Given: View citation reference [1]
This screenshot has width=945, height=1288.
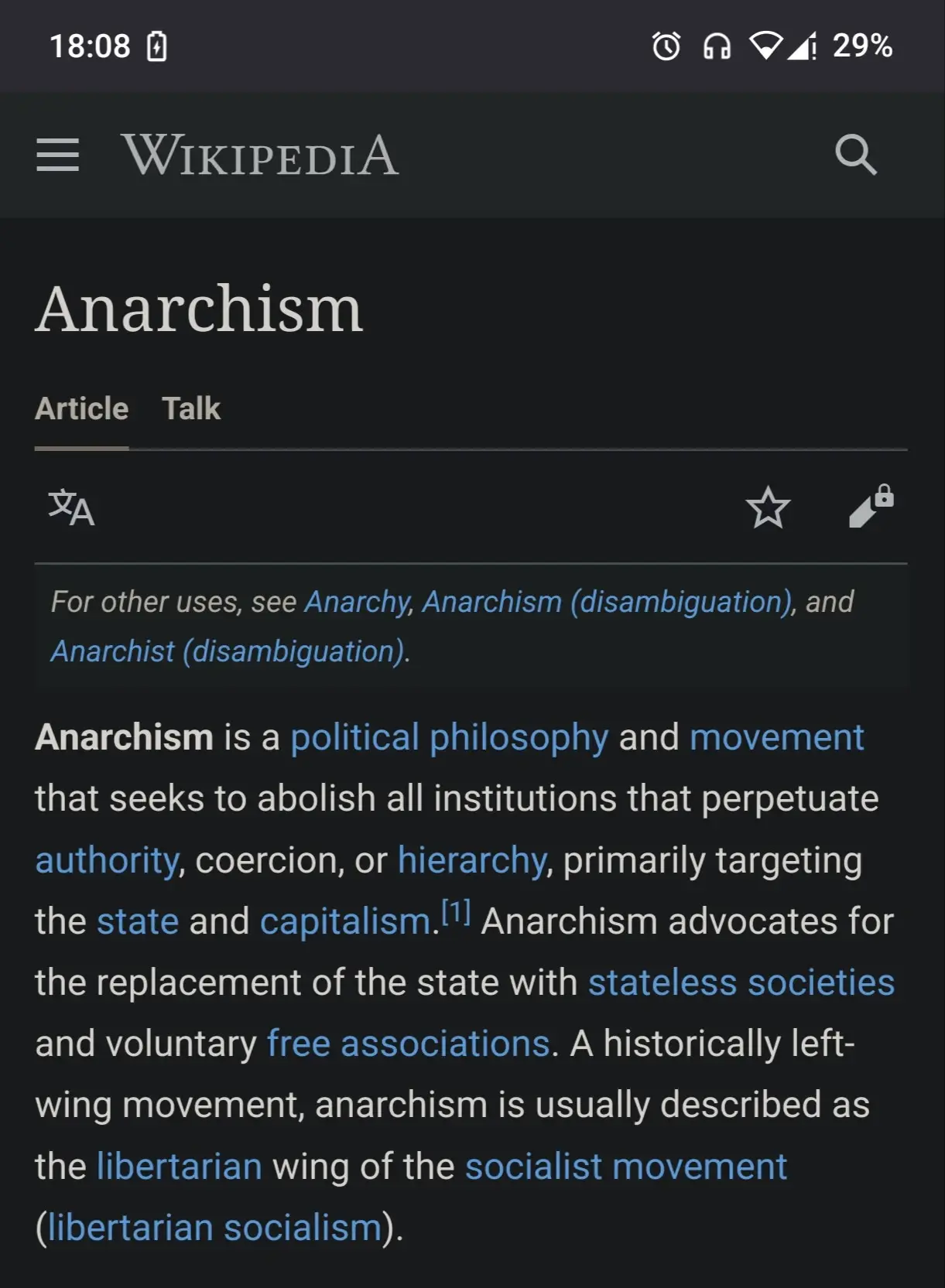Looking at the screenshot, I should click(x=456, y=913).
